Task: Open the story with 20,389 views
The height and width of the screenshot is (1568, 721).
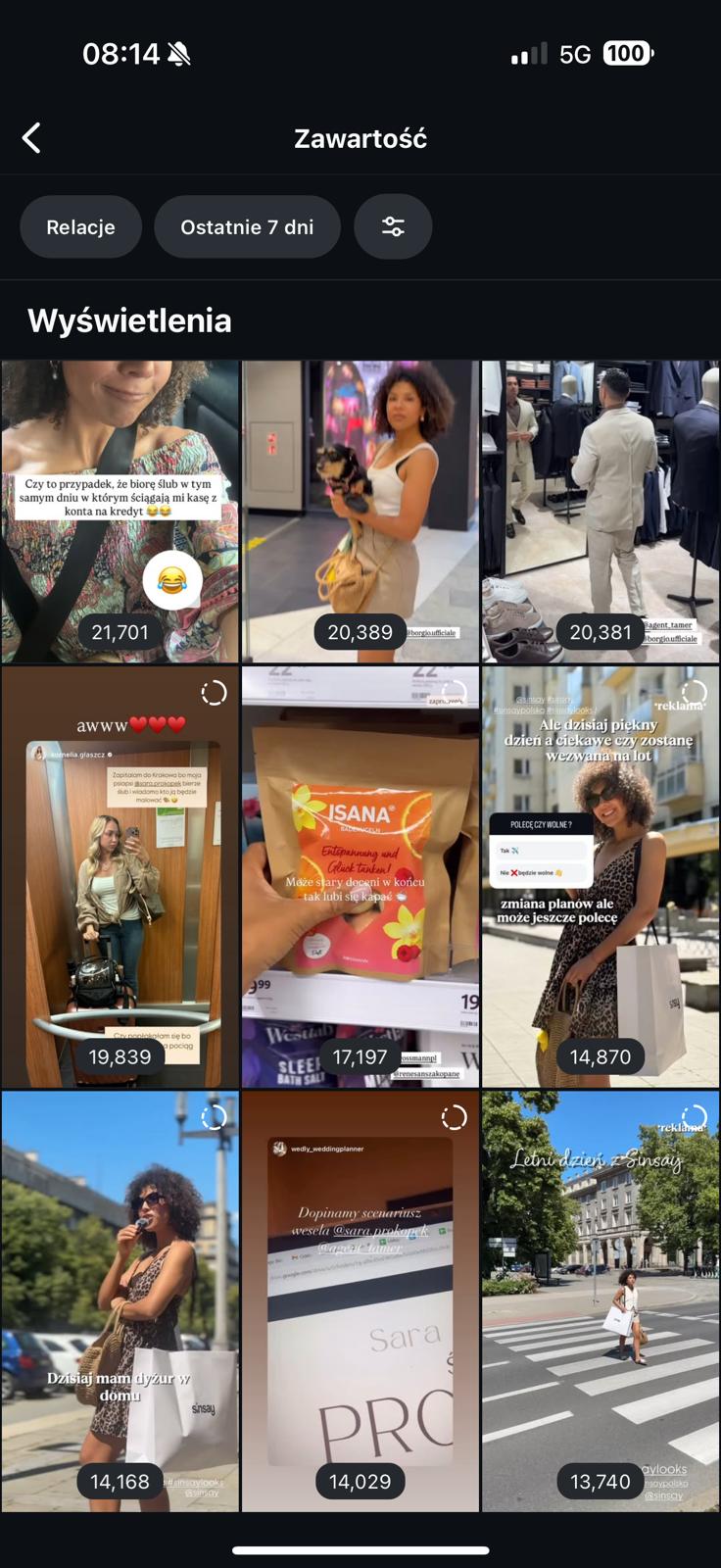Action: [360, 510]
